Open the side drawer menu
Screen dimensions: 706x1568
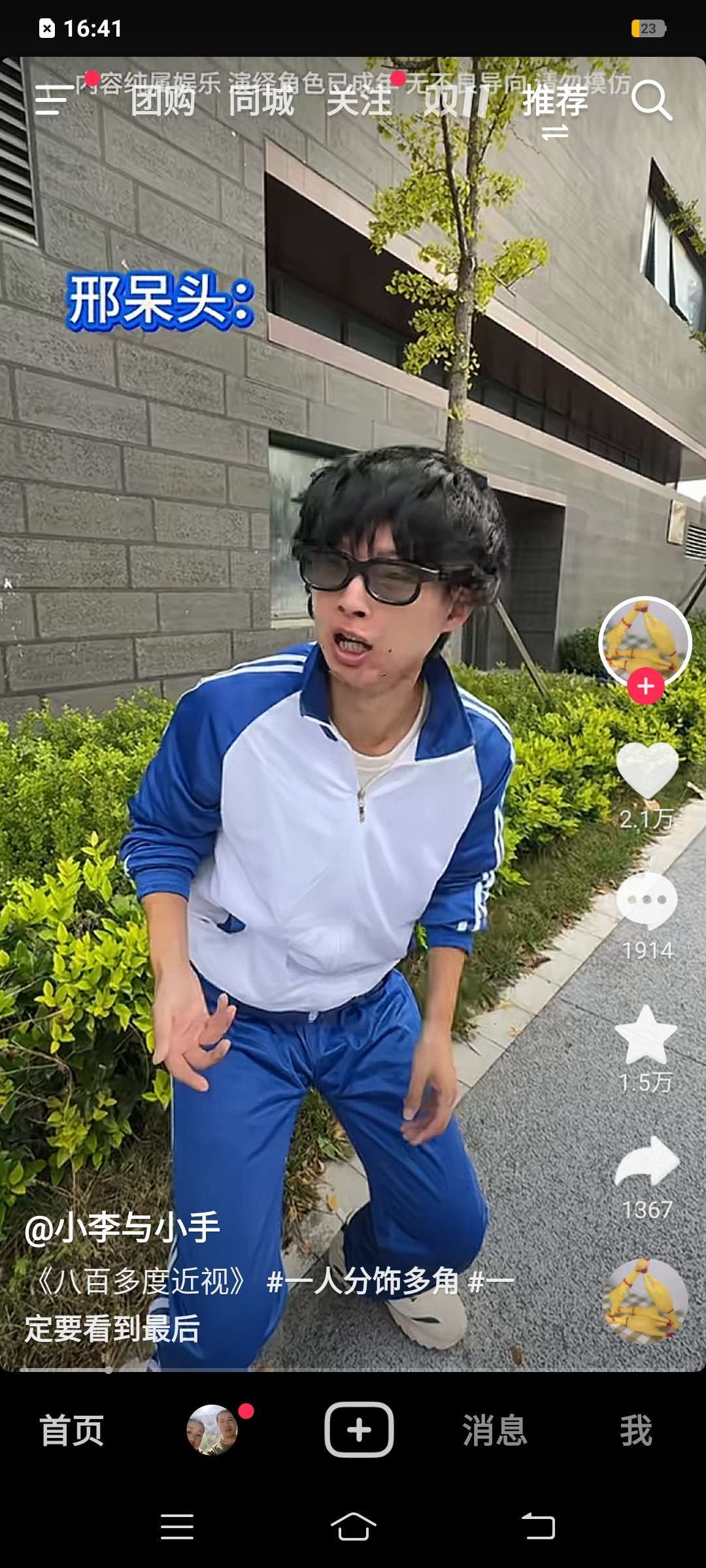tap(52, 100)
